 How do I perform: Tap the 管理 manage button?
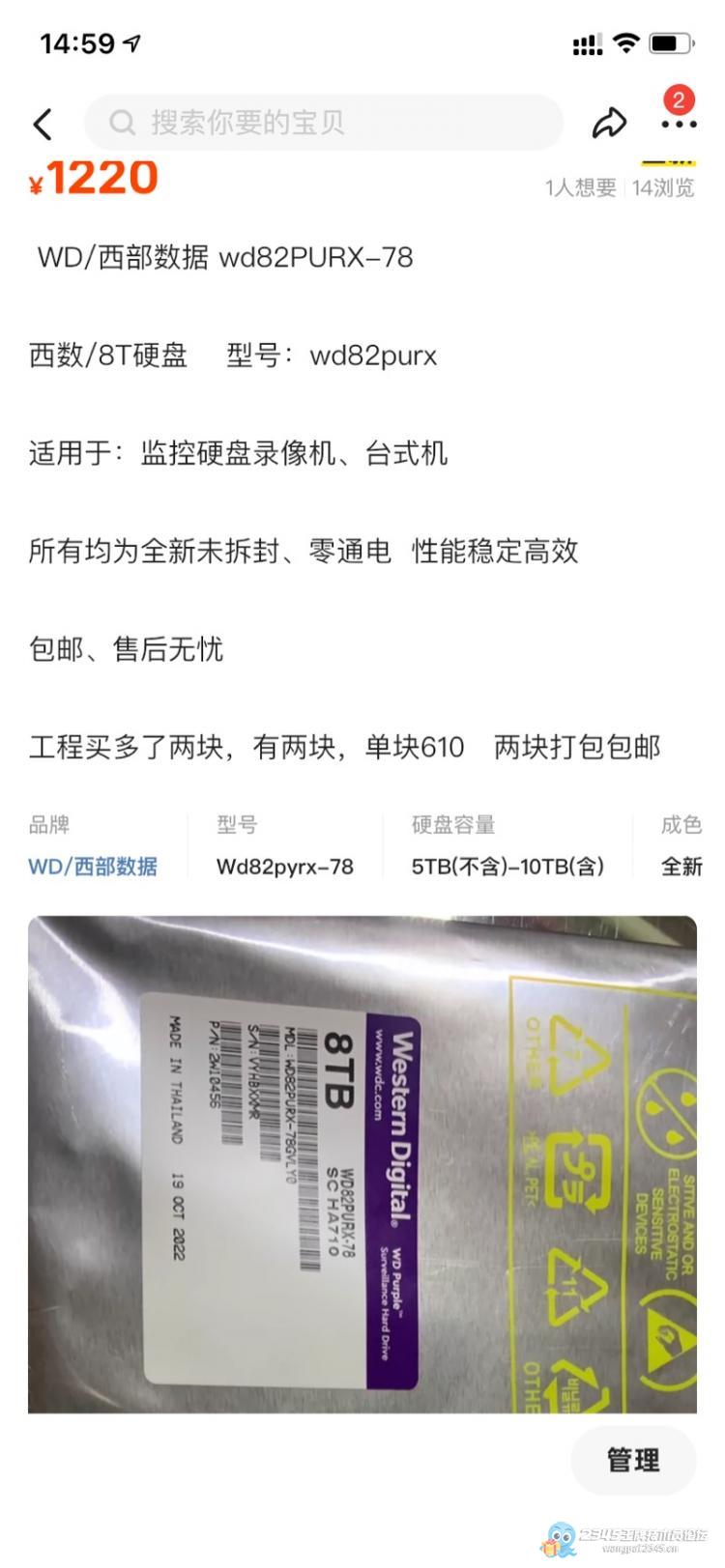coord(633,1459)
